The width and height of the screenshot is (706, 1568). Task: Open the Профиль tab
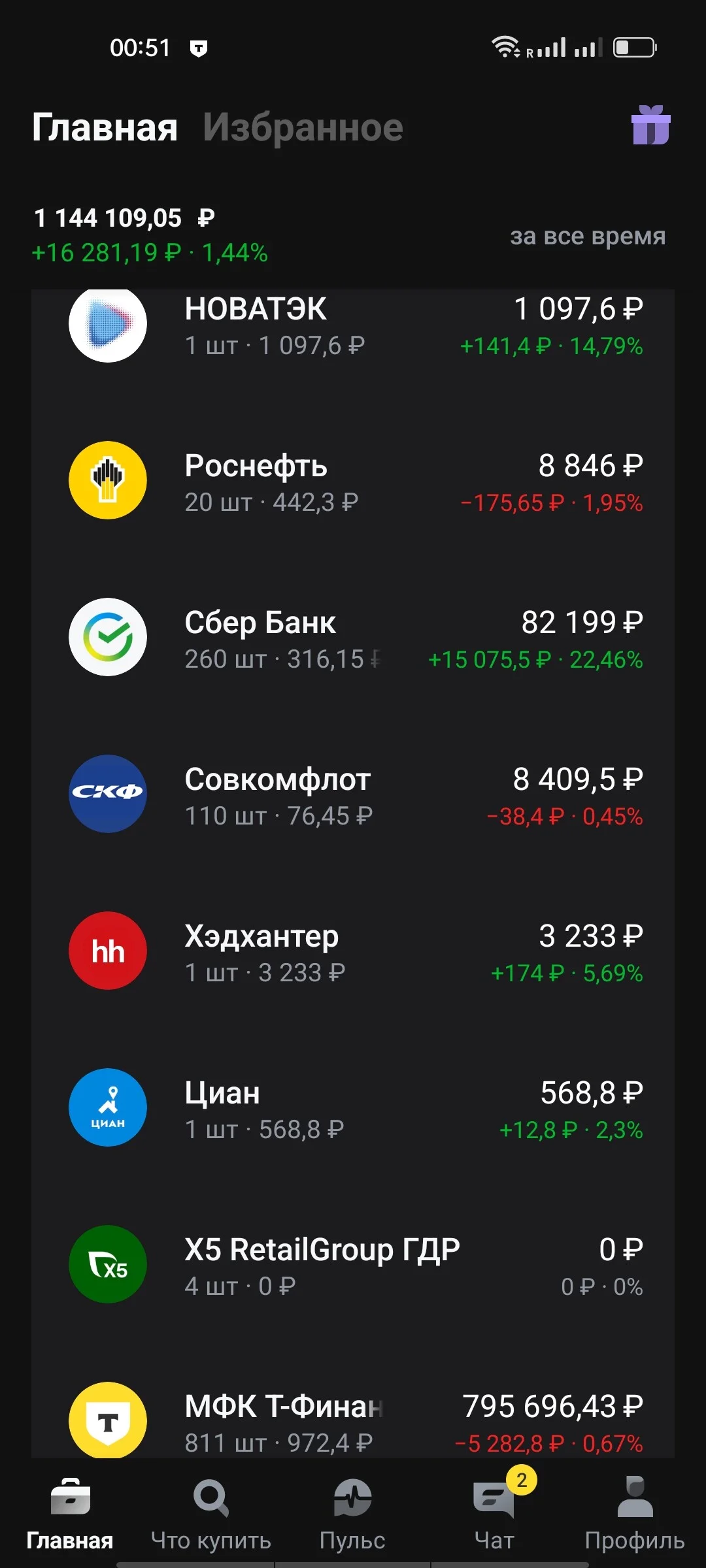click(x=635, y=1514)
